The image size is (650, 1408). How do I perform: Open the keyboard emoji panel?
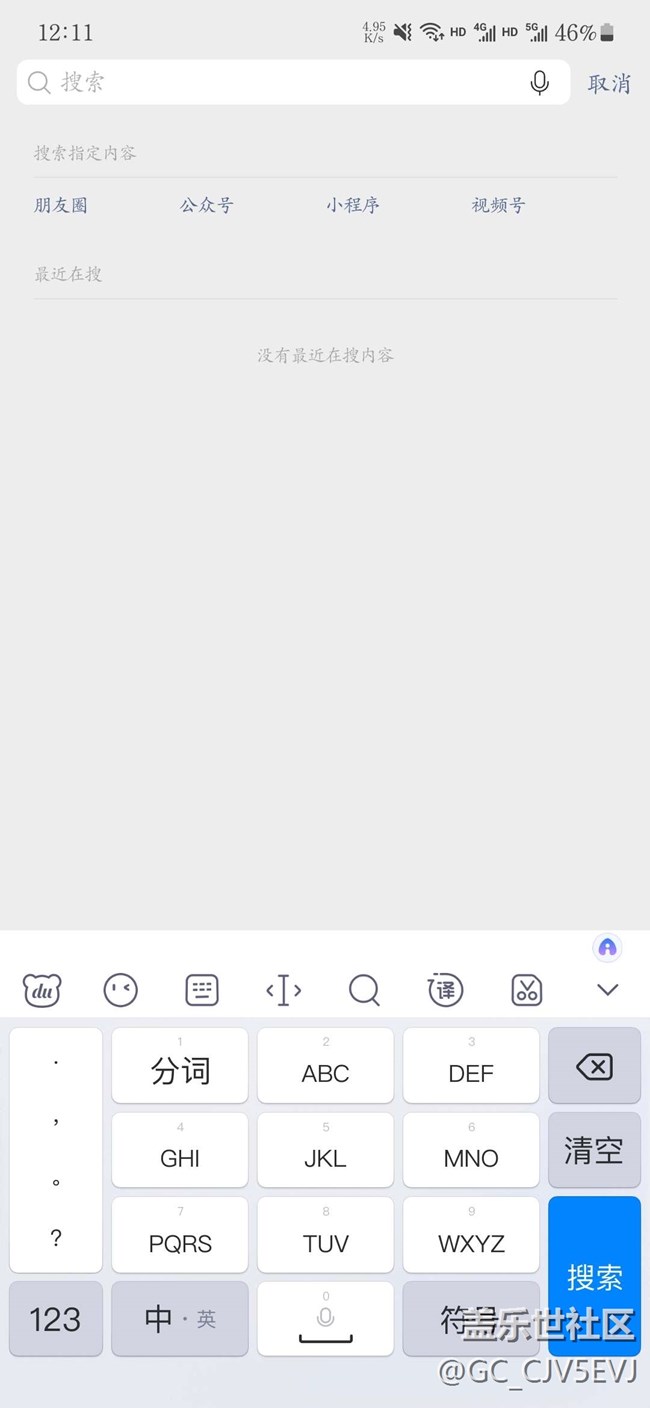pos(121,990)
